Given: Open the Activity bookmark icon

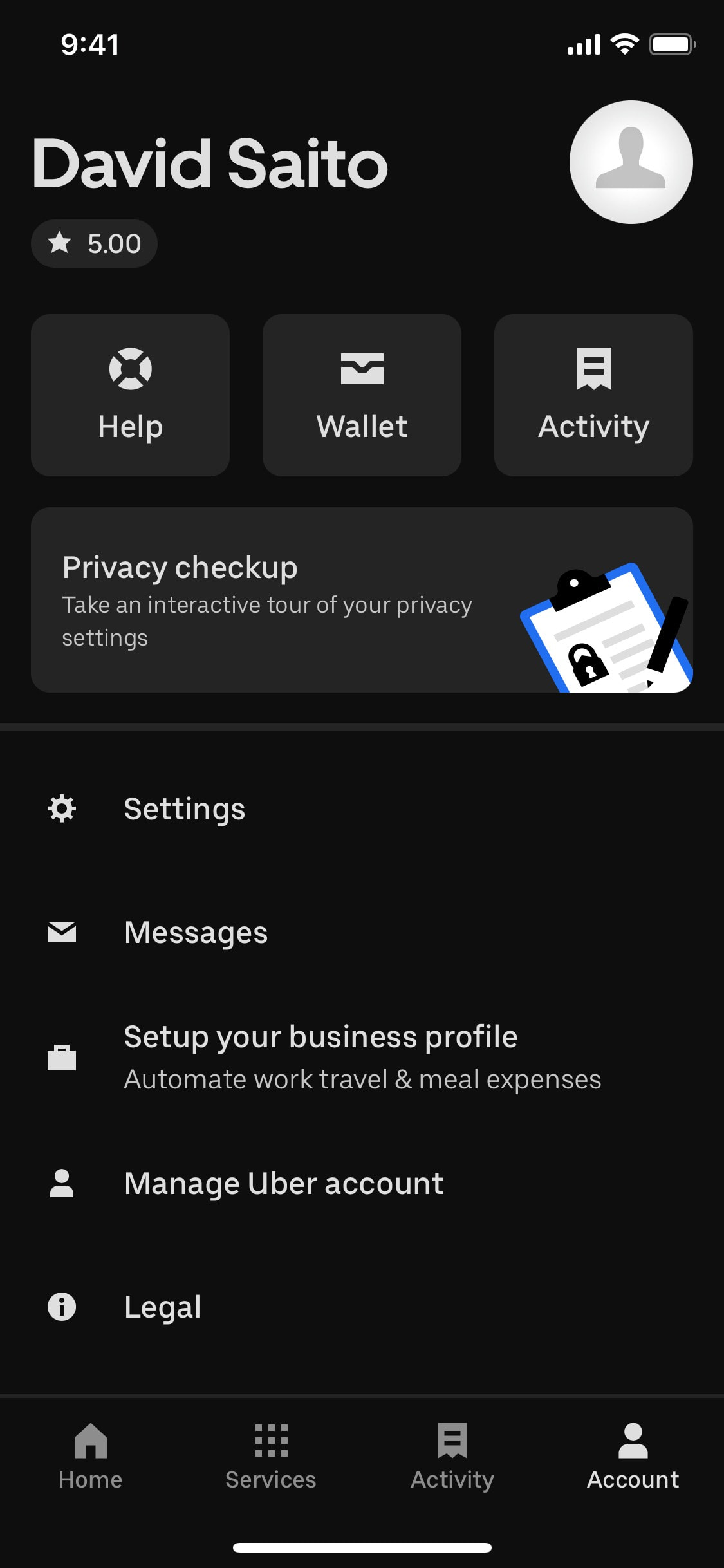Looking at the screenshot, I should 593,369.
